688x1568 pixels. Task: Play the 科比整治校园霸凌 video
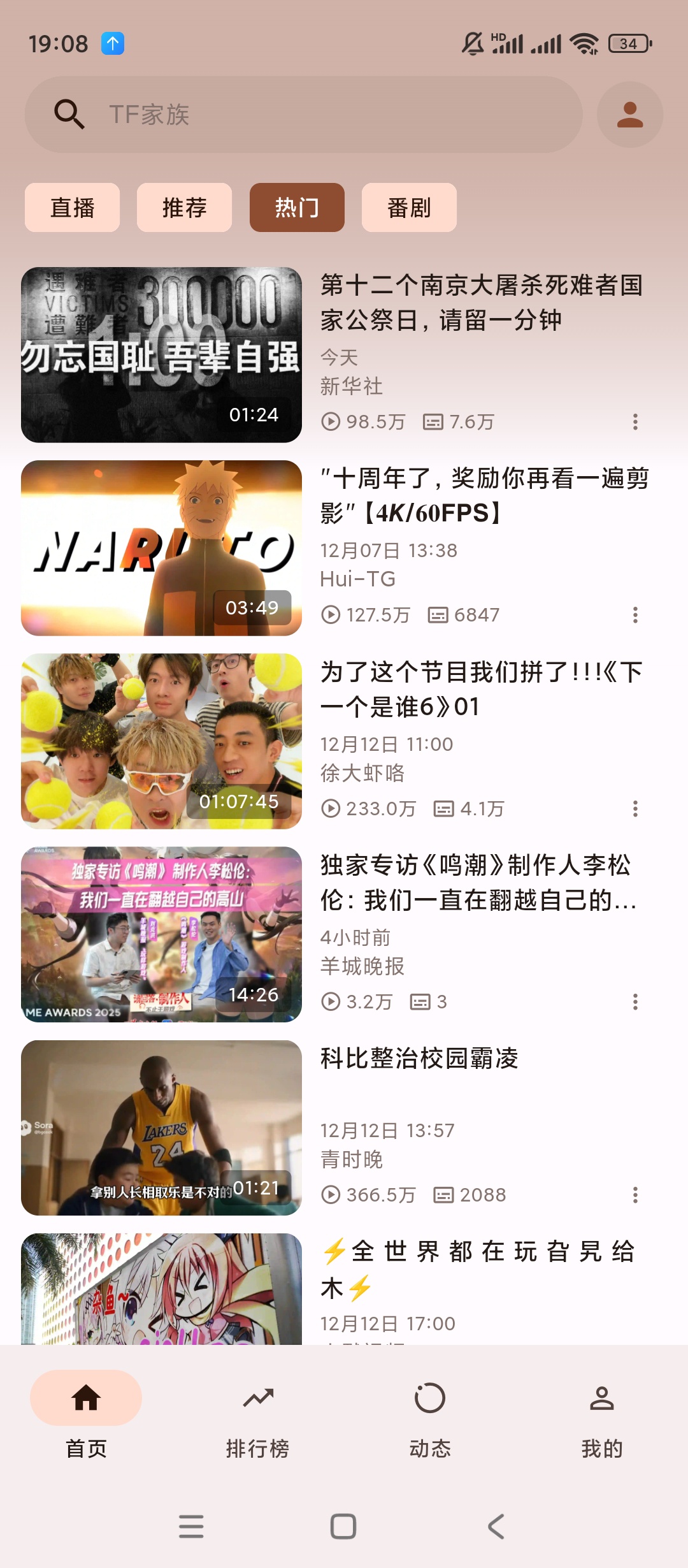161,1128
